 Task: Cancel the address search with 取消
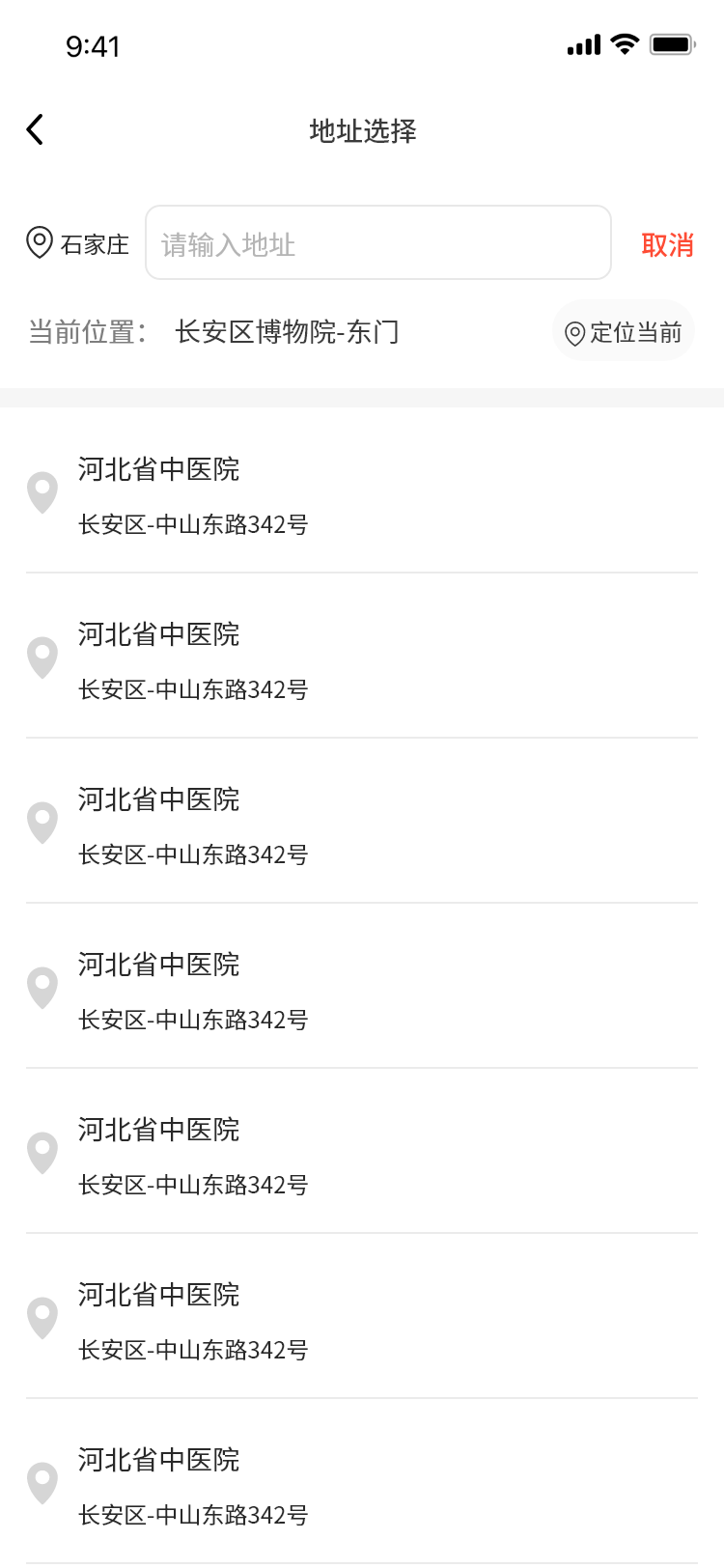tap(667, 244)
